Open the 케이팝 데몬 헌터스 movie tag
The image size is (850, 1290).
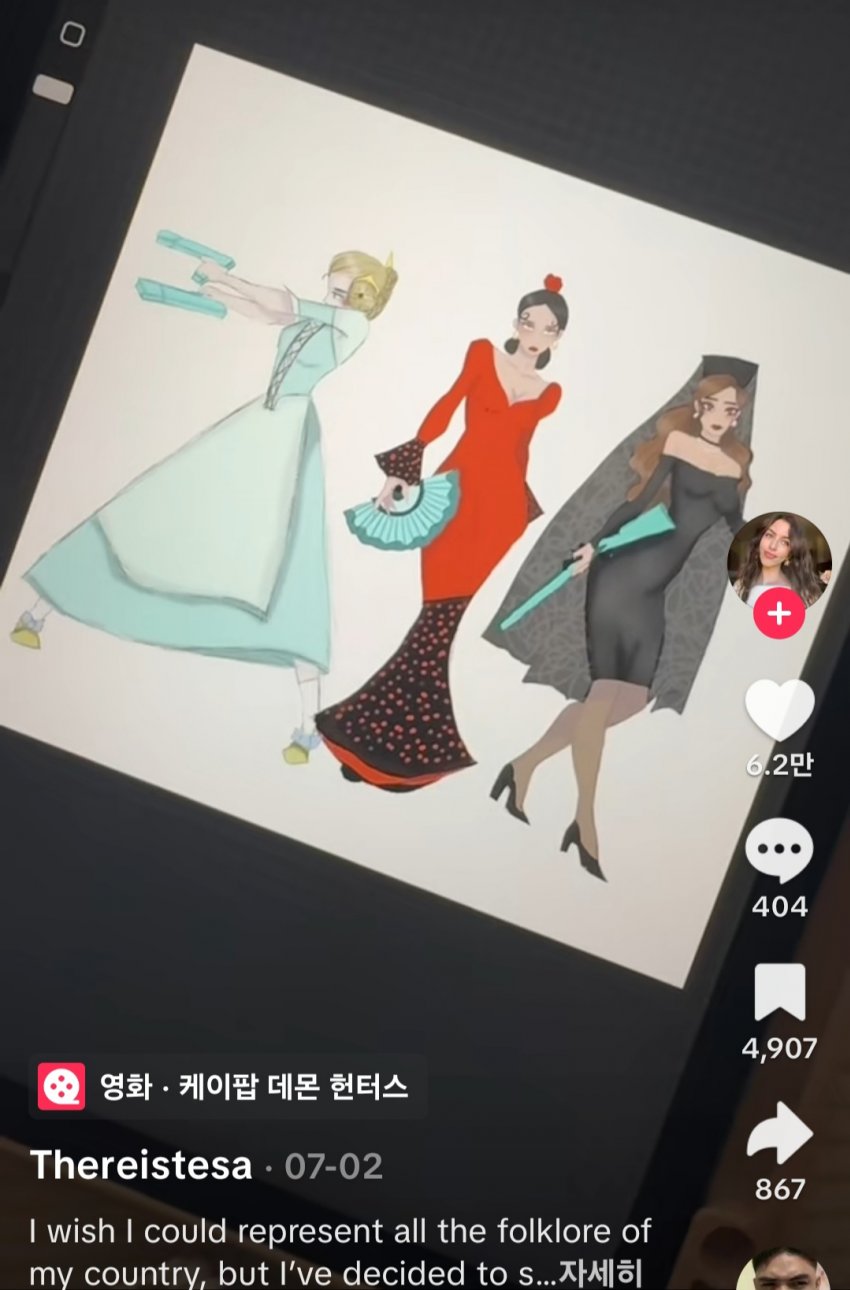[x=228, y=1086]
